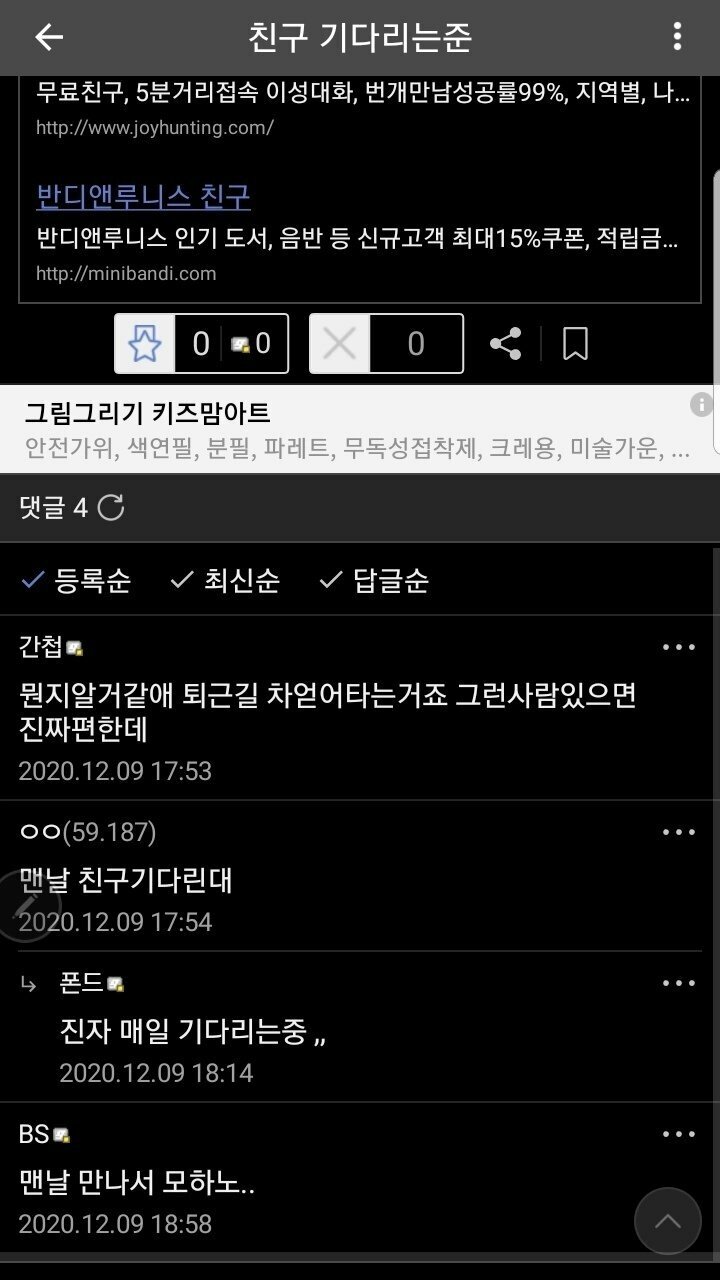Open options for 폰드's reply
The width and height of the screenshot is (720, 1280).
(x=679, y=983)
